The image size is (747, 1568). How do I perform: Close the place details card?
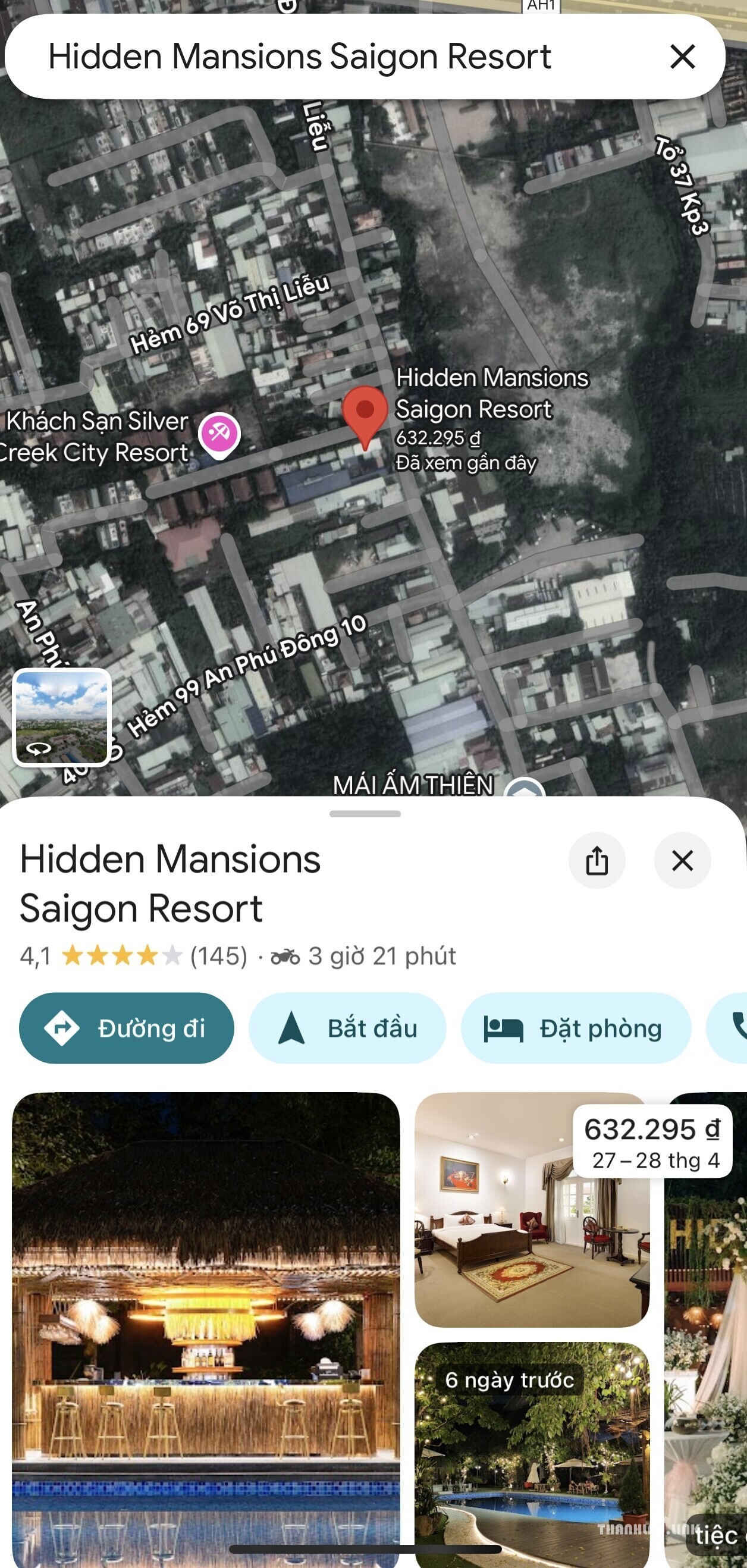(x=682, y=860)
